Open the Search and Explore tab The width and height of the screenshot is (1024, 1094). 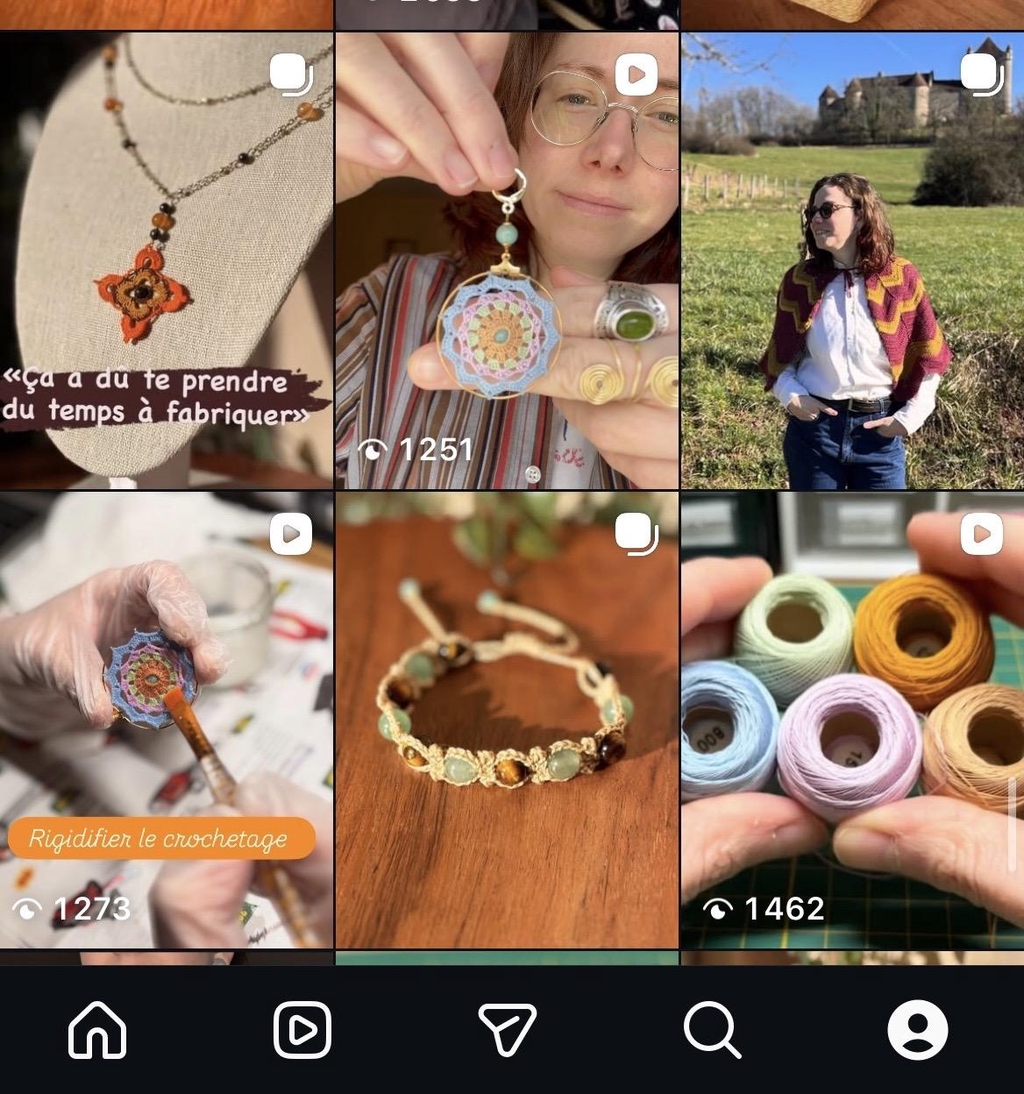712,1030
